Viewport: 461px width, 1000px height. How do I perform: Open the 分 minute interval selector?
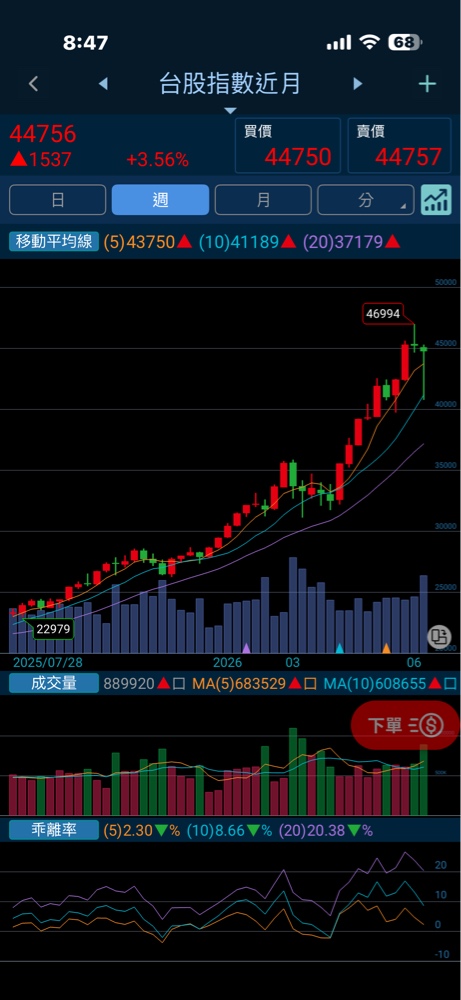click(365, 200)
